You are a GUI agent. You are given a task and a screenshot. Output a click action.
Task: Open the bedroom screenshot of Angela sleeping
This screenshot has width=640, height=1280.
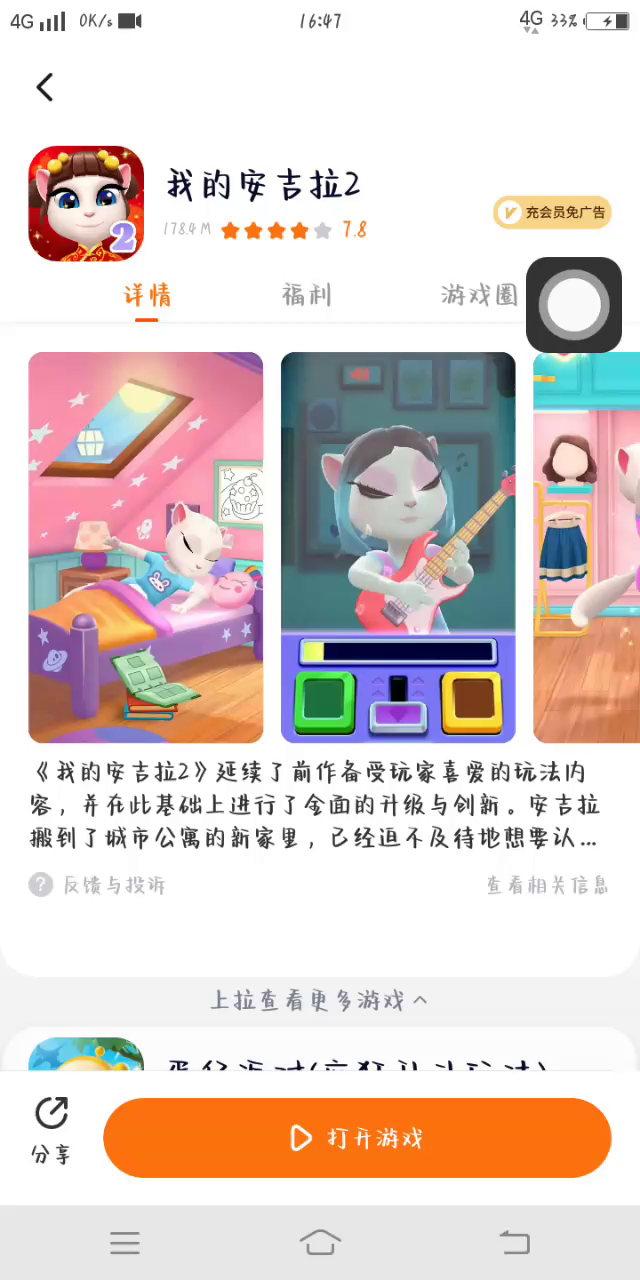(146, 547)
